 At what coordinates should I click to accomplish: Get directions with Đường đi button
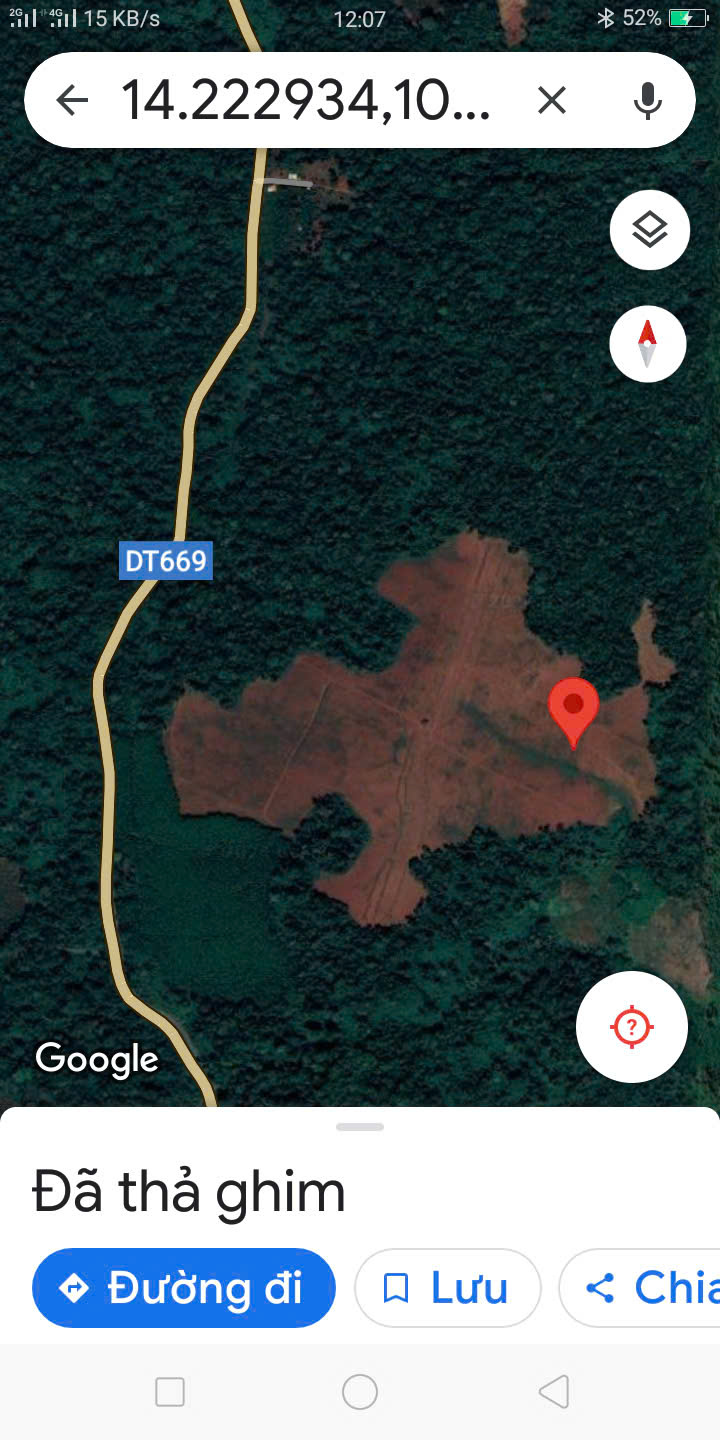[184, 1288]
